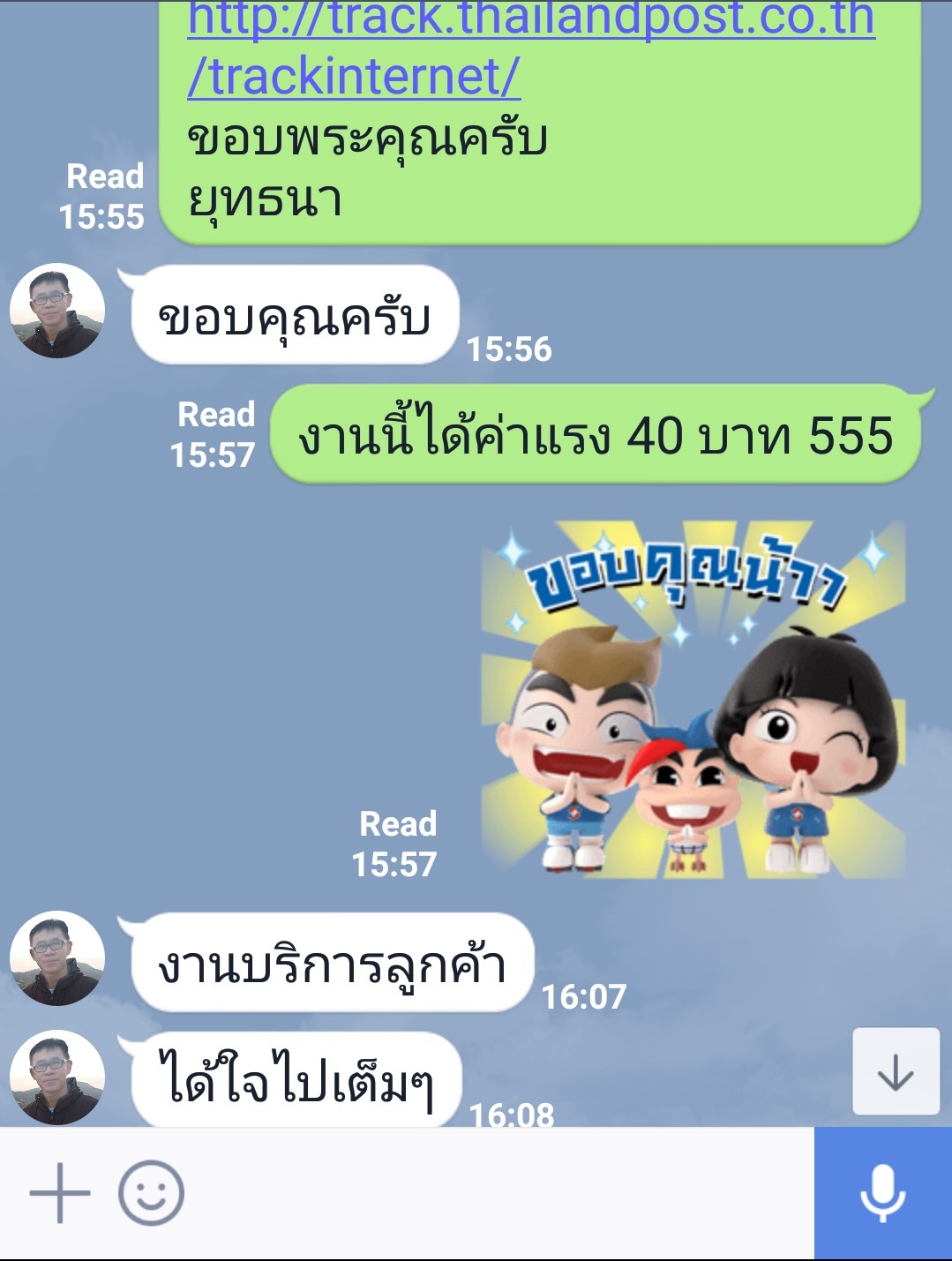952x1261 pixels.
Task: Tap the message input field
Action: 494,1193
